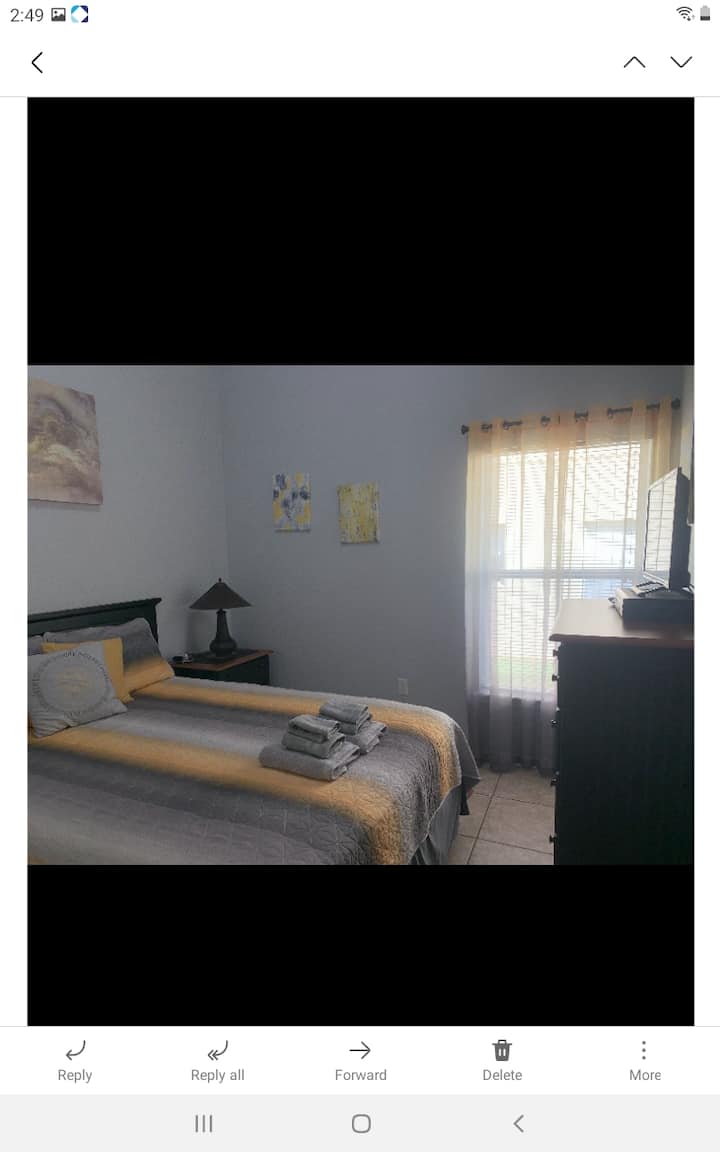Open recent apps from navigation bar
This screenshot has height=1152, width=720.
point(204,1123)
